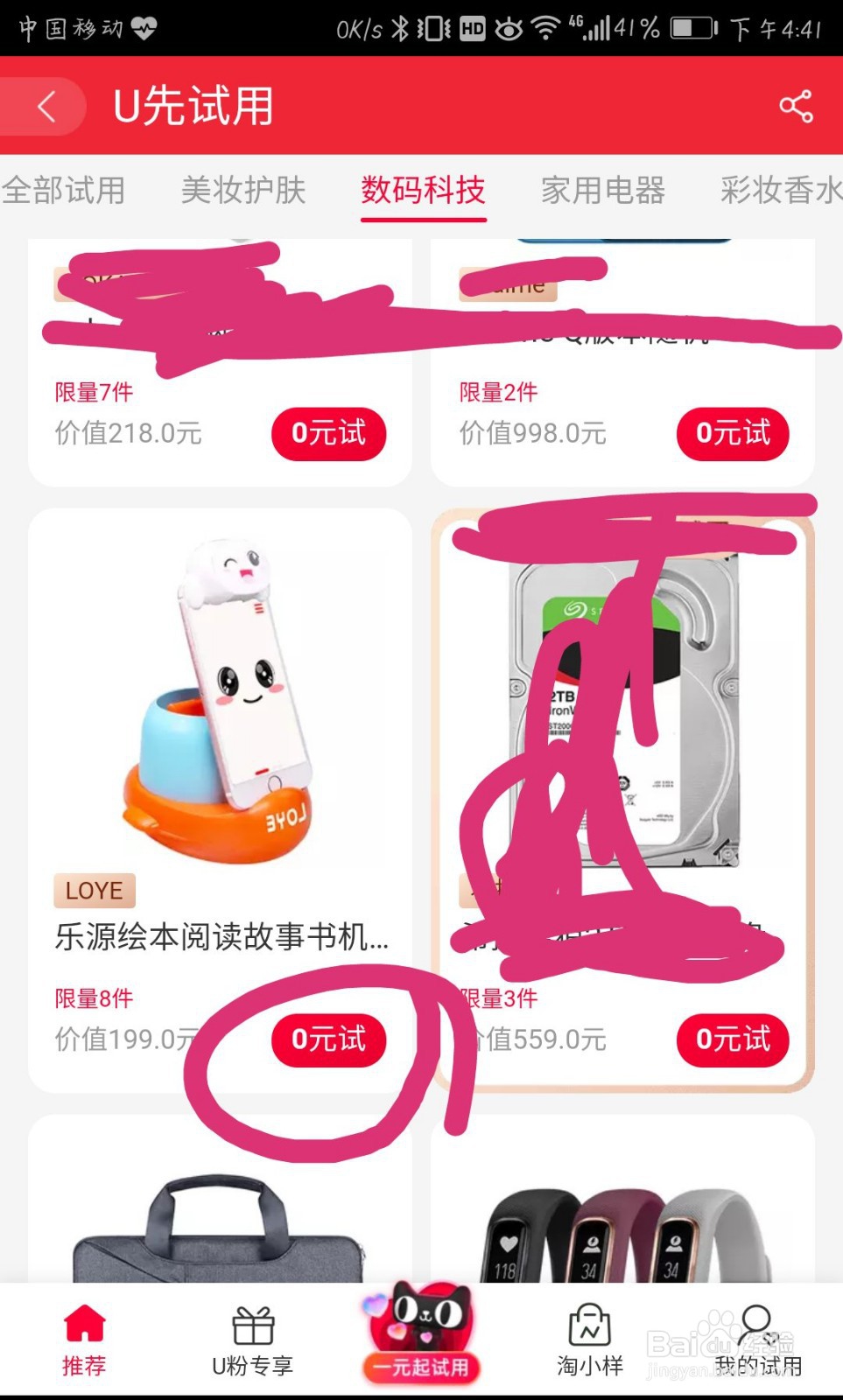Open the share icon at top right
Screen dimensions: 843x1400
click(796, 106)
